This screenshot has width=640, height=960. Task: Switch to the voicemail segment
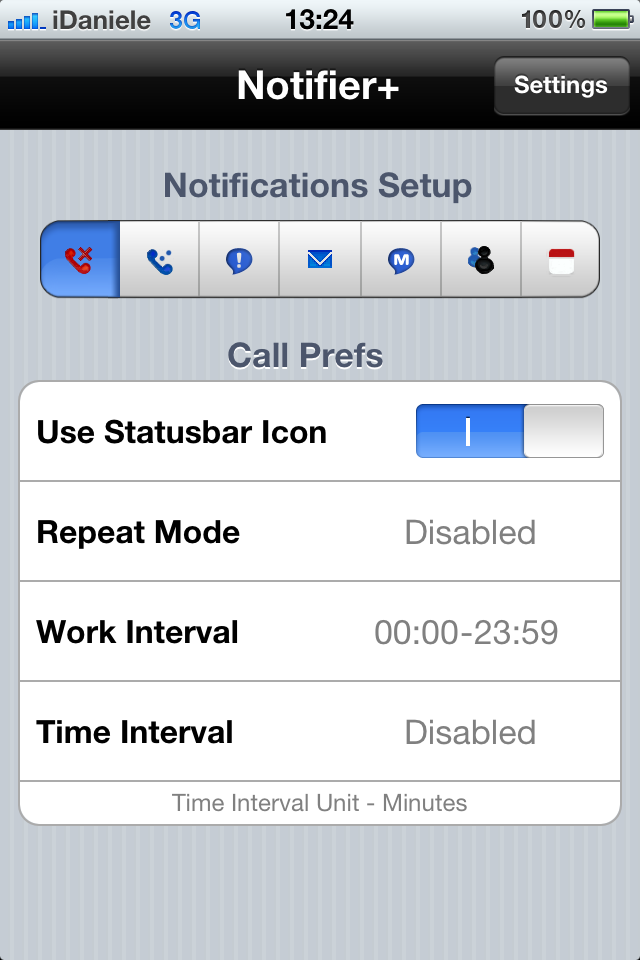(159, 260)
